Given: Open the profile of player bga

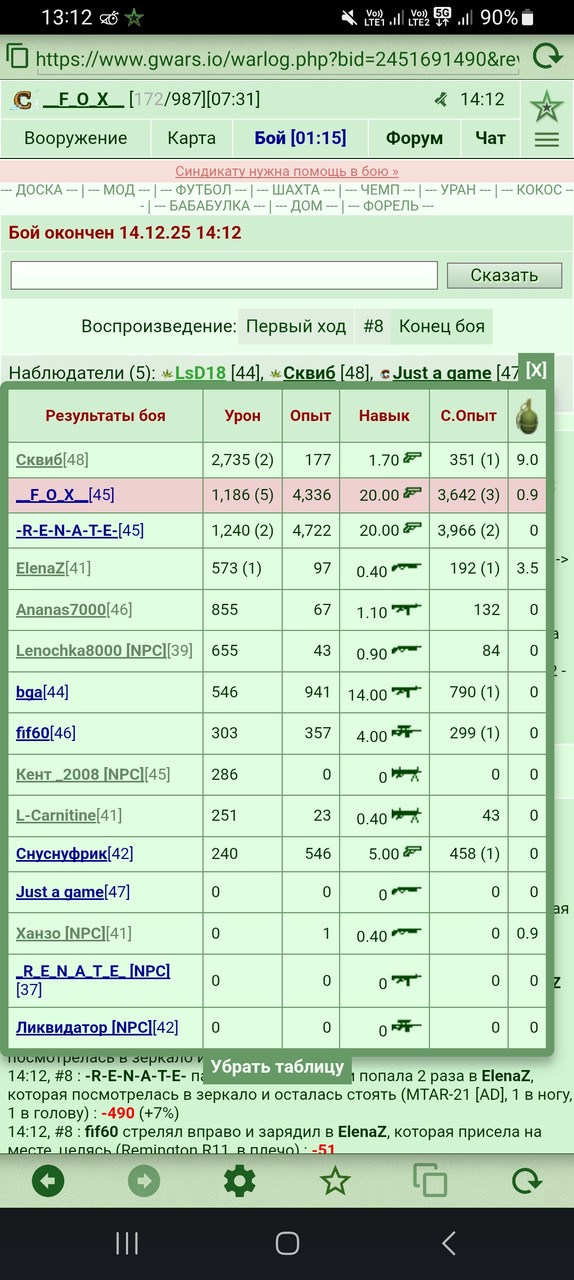Looking at the screenshot, I should pyautogui.click(x=29, y=692).
